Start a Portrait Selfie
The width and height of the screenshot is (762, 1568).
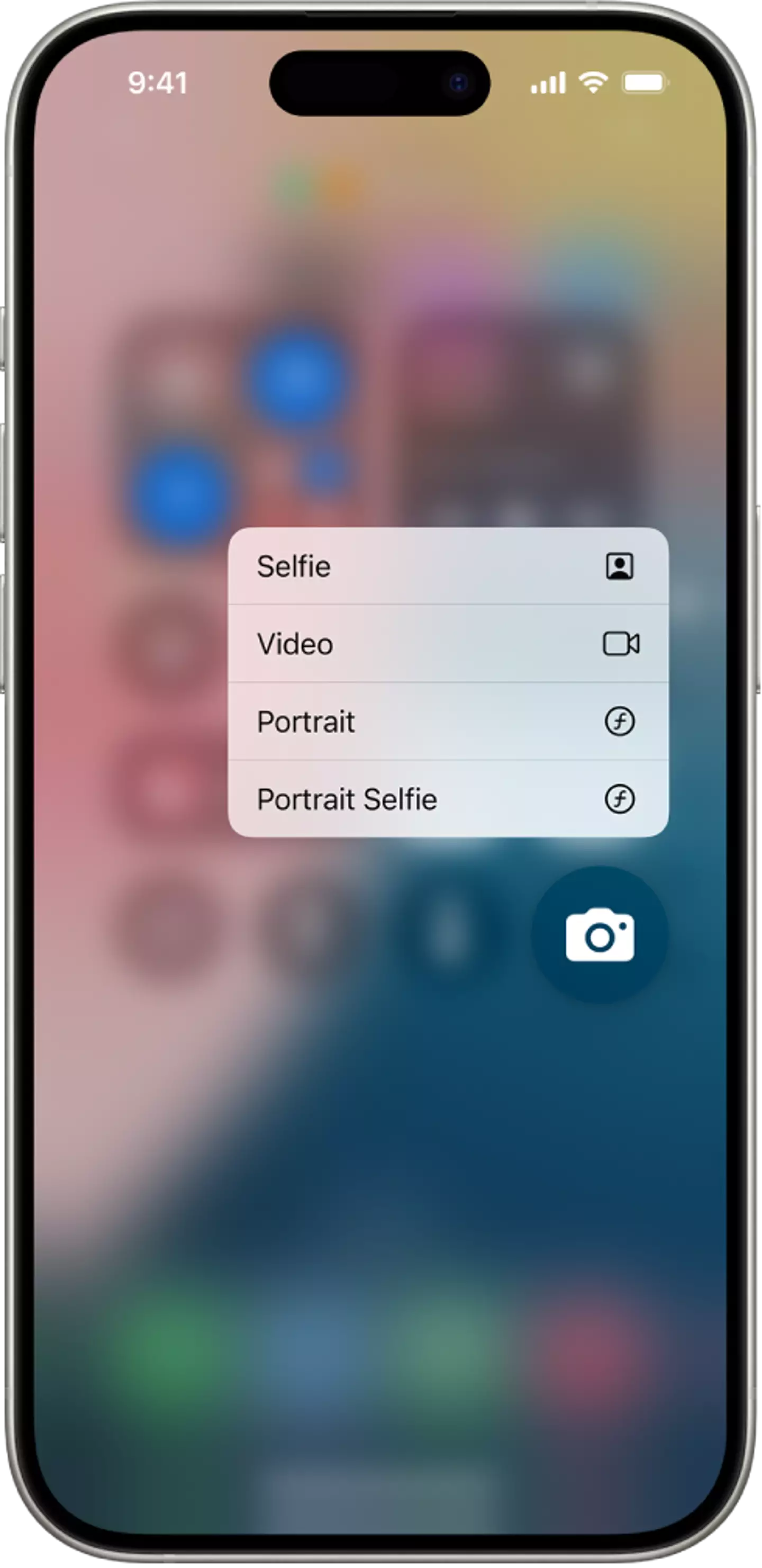pos(447,799)
